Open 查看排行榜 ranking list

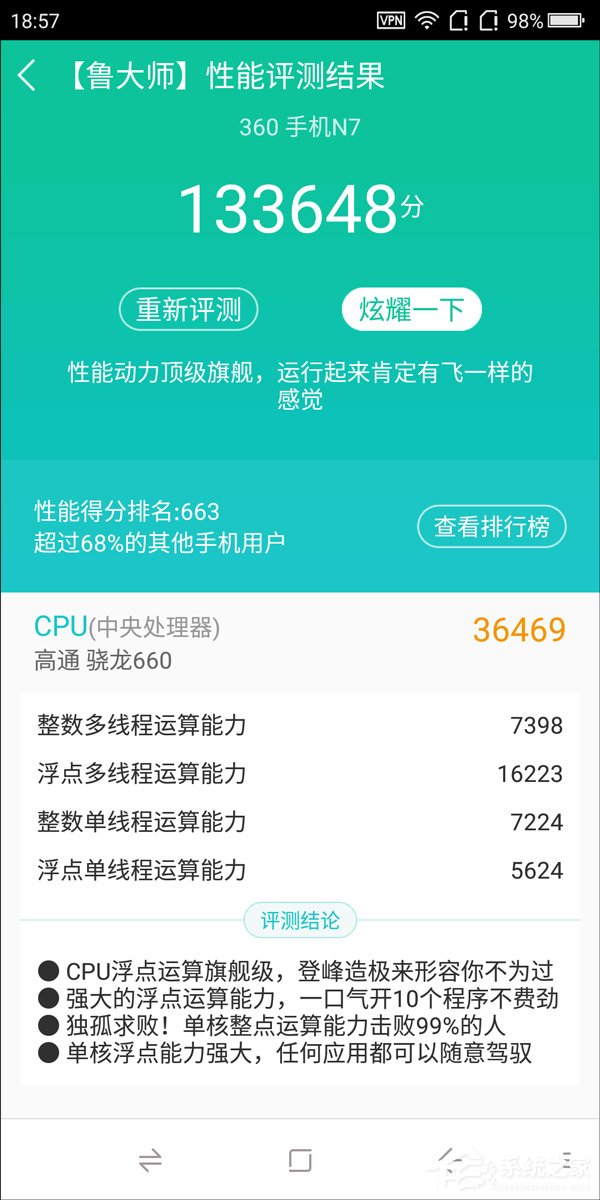(492, 526)
